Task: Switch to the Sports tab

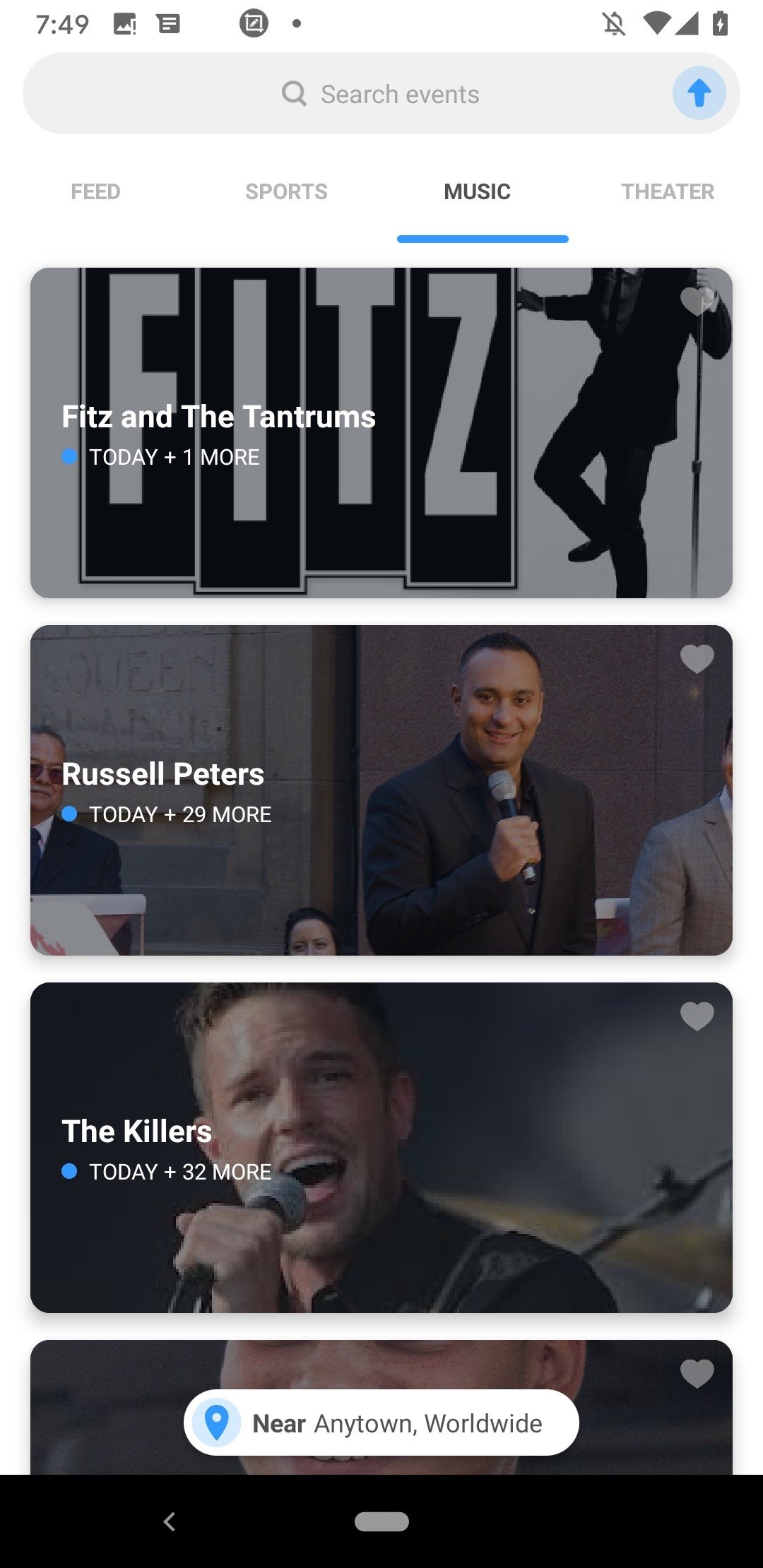Action: tap(286, 191)
